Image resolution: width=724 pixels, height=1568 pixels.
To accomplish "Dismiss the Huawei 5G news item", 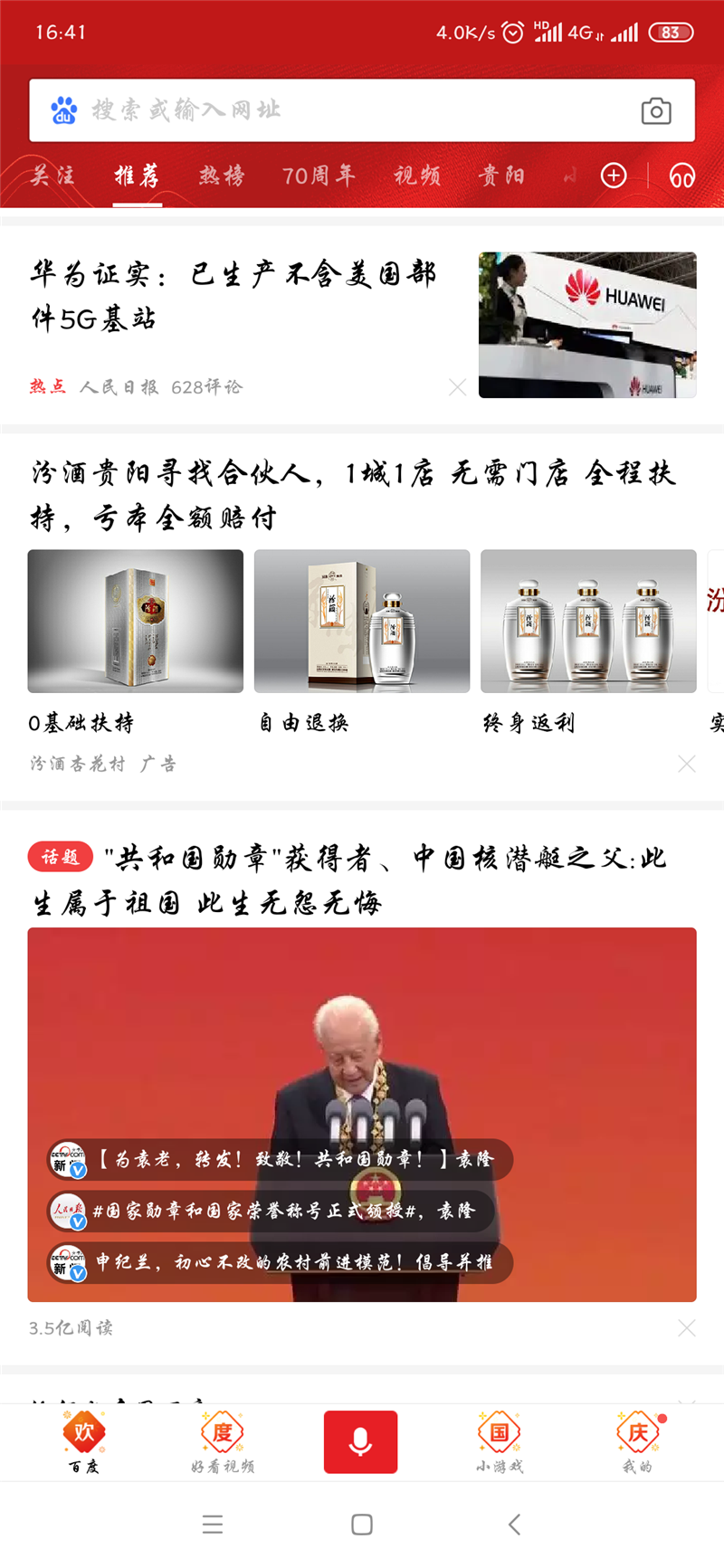I will pyautogui.click(x=458, y=387).
